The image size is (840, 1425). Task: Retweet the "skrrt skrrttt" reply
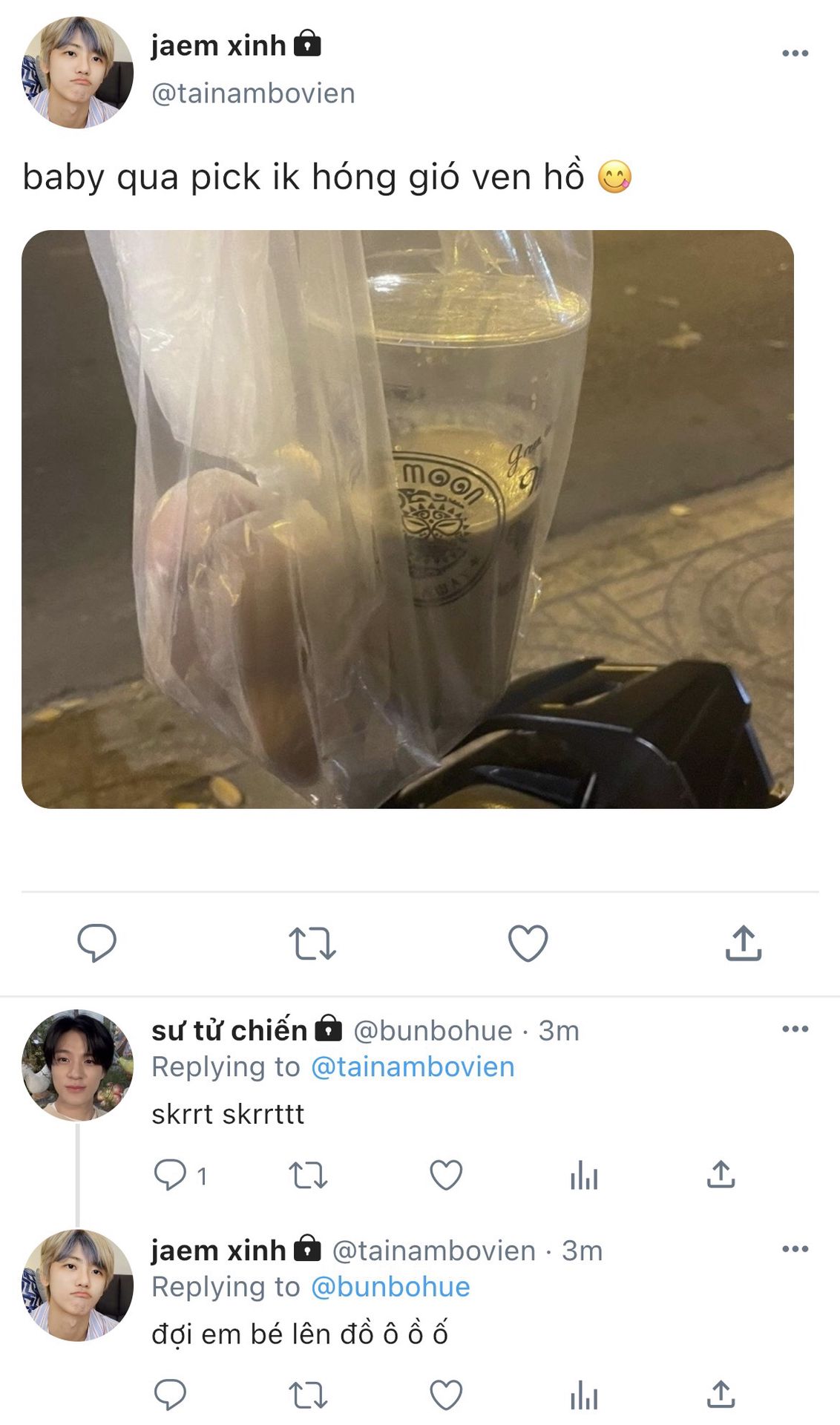(307, 1175)
